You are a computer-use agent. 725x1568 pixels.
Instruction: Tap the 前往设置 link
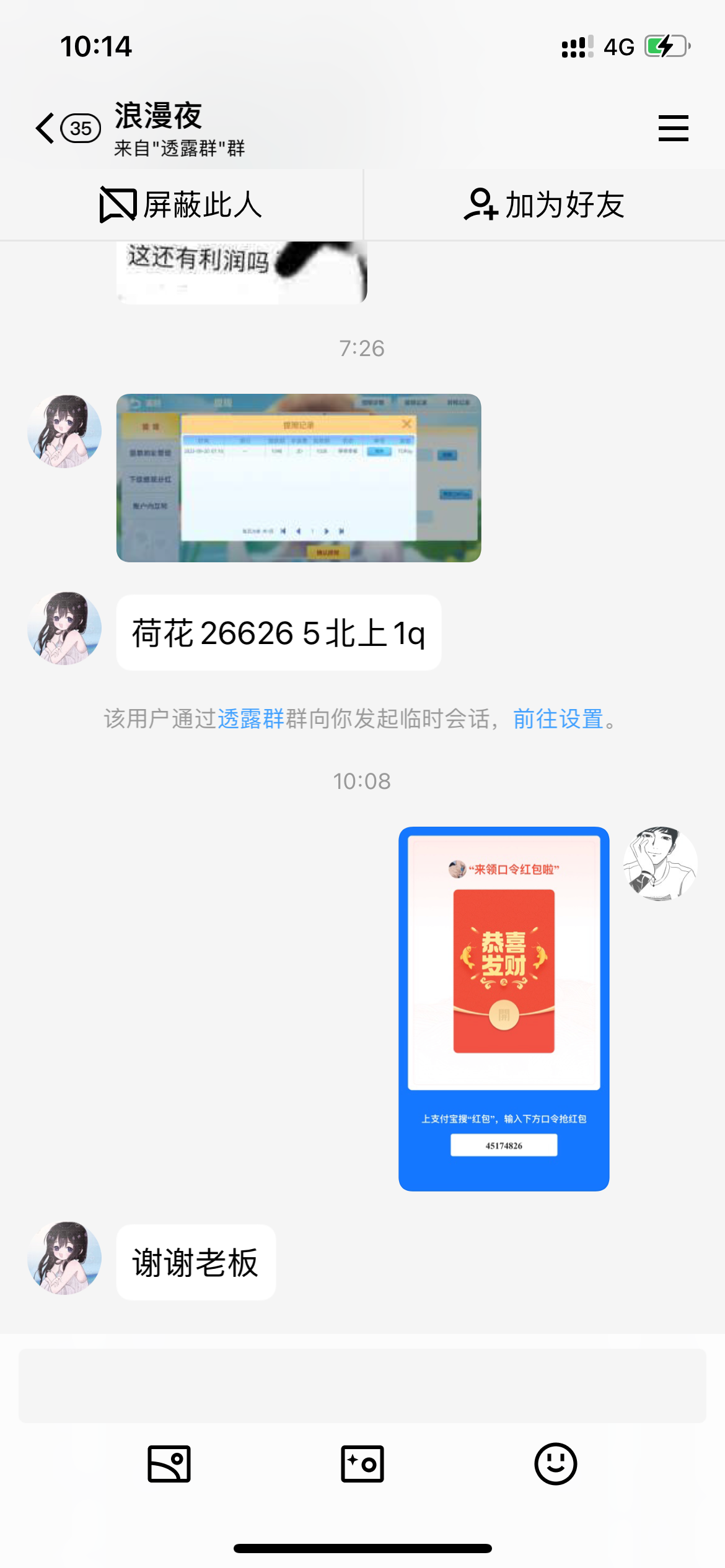[558, 719]
